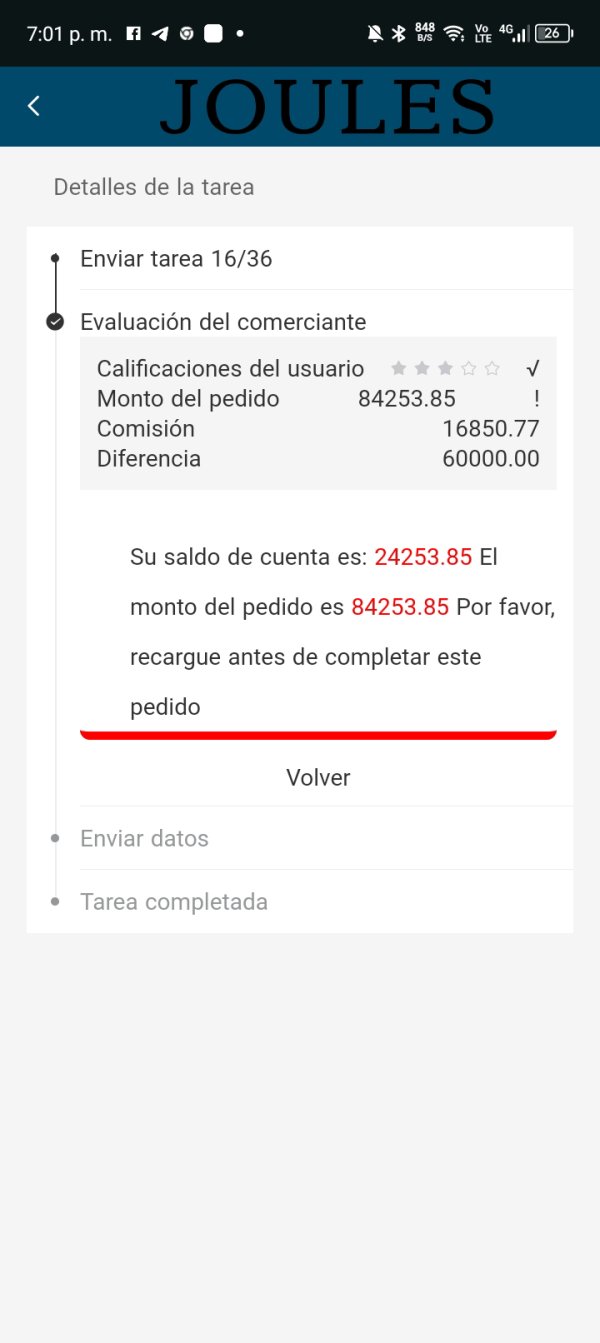Image resolution: width=600 pixels, height=1343 pixels.
Task: Tap the Volver button
Action: (318, 778)
